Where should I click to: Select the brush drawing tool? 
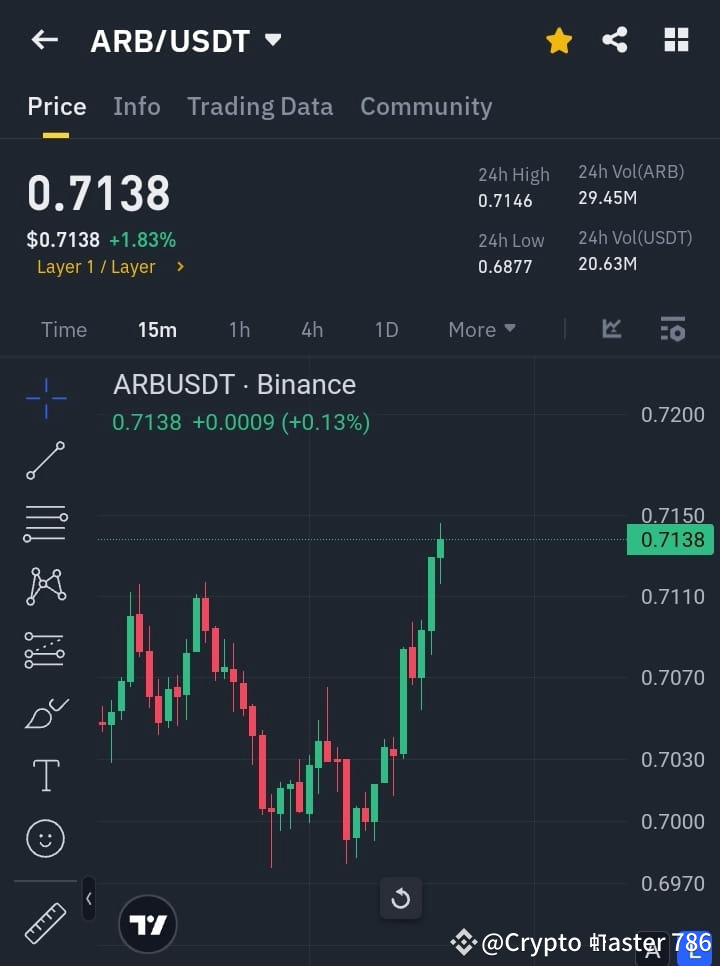click(x=45, y=712)
